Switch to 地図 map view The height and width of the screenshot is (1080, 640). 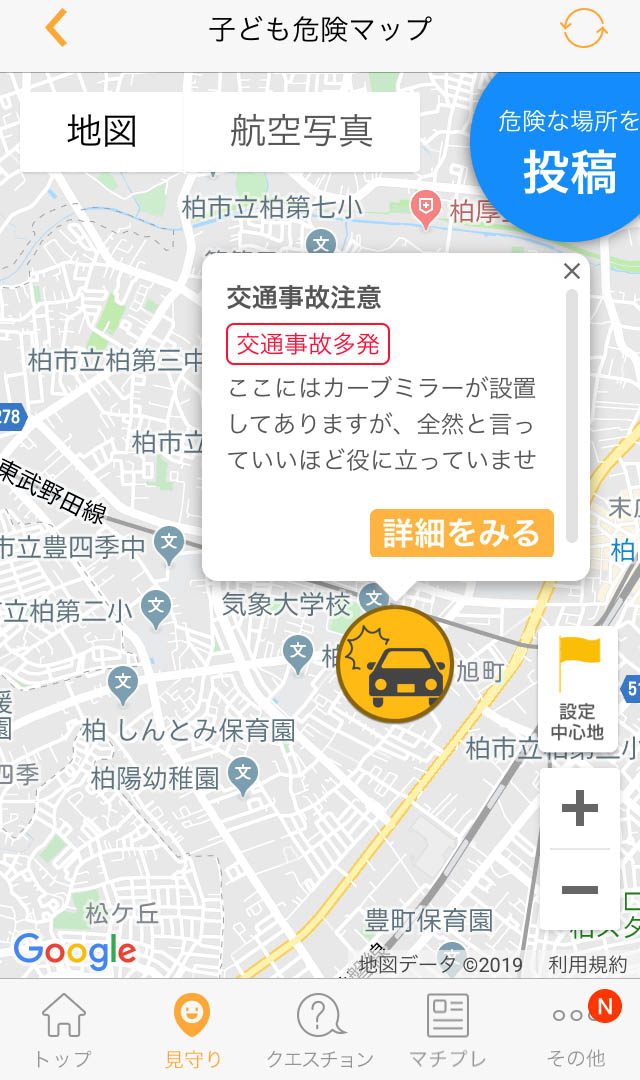pyautogui.click(x=102, y=131)
